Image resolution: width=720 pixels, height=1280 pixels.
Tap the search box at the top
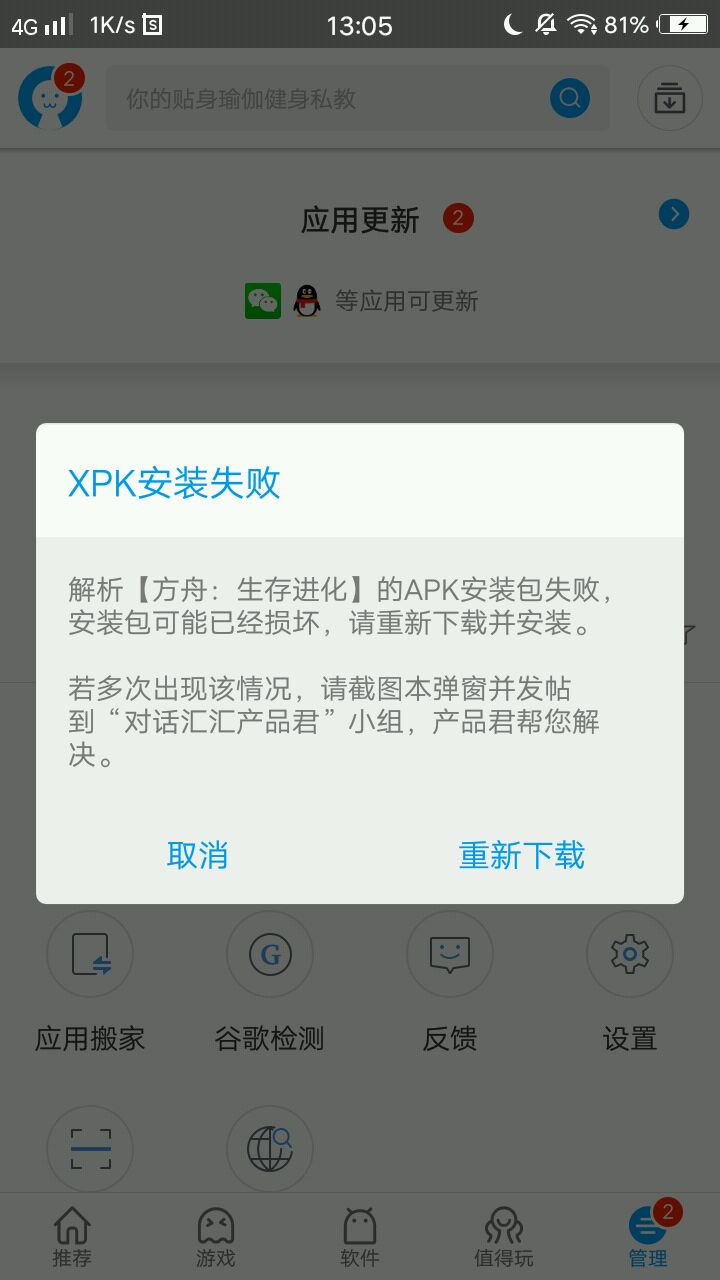tap(330, 98)
